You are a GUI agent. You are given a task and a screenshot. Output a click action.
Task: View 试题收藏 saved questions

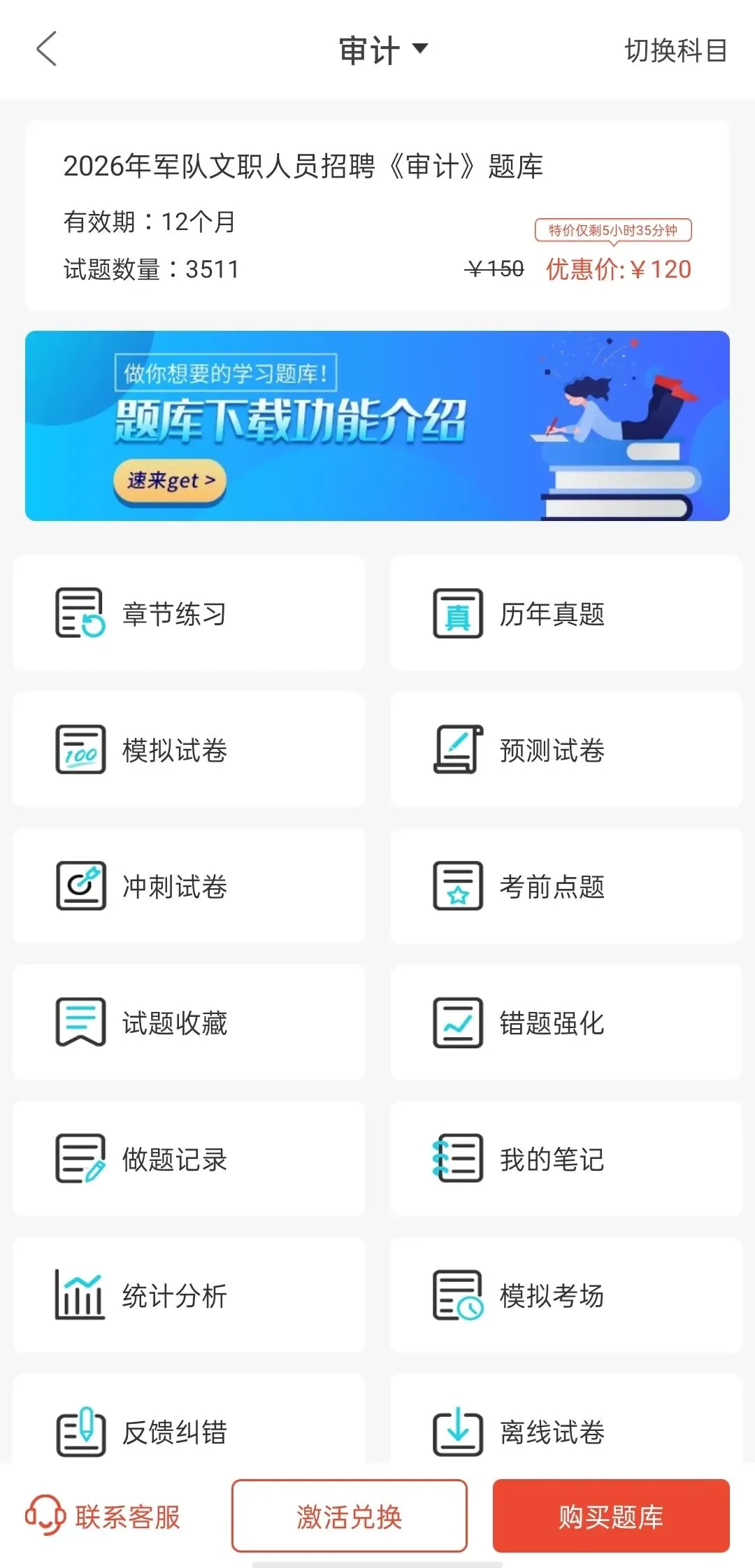coord(189,1022)
